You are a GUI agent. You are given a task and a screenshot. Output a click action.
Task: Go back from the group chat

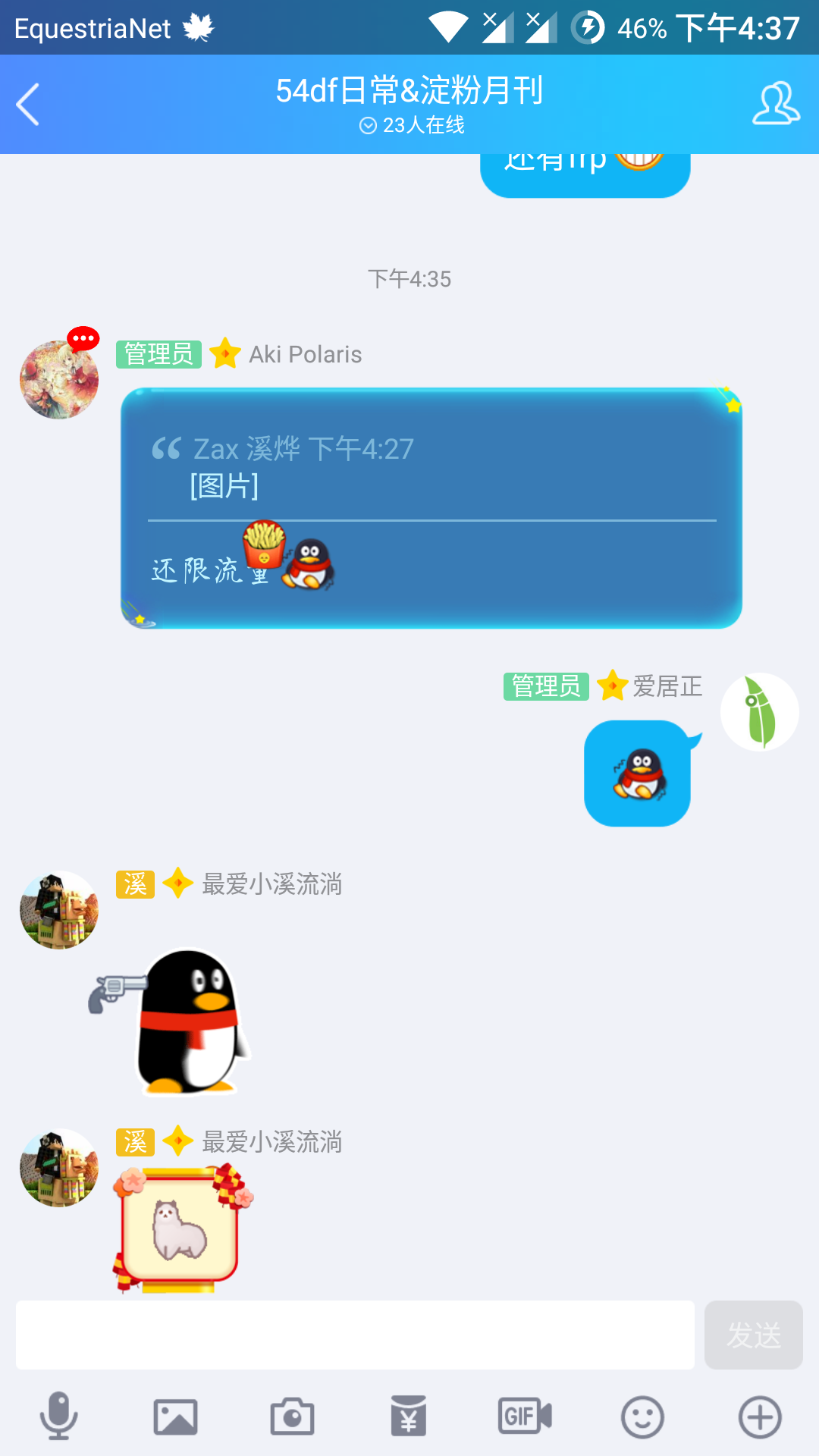click(29, 105)
